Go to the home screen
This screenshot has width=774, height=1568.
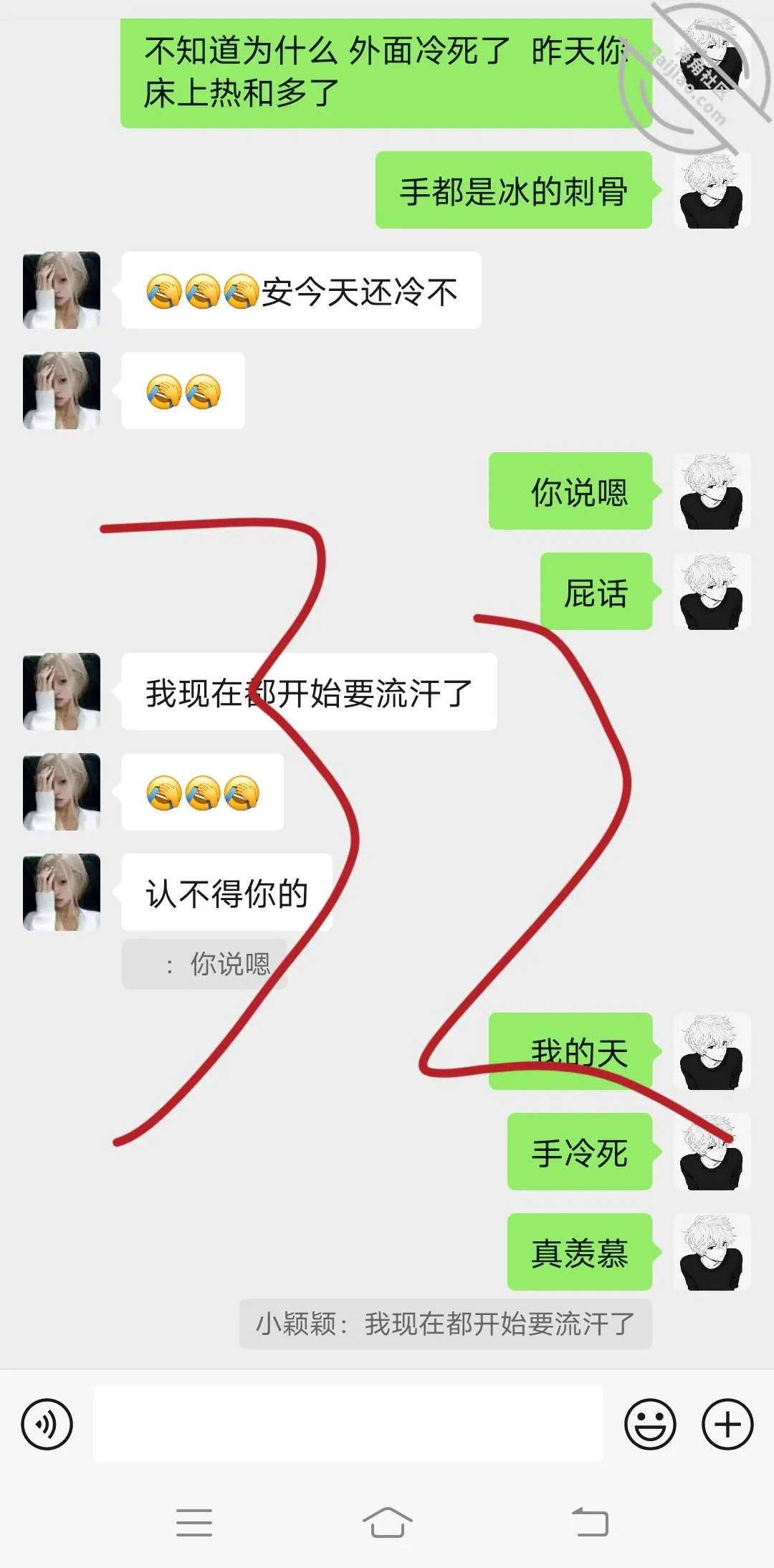[x=387, y=1522]
